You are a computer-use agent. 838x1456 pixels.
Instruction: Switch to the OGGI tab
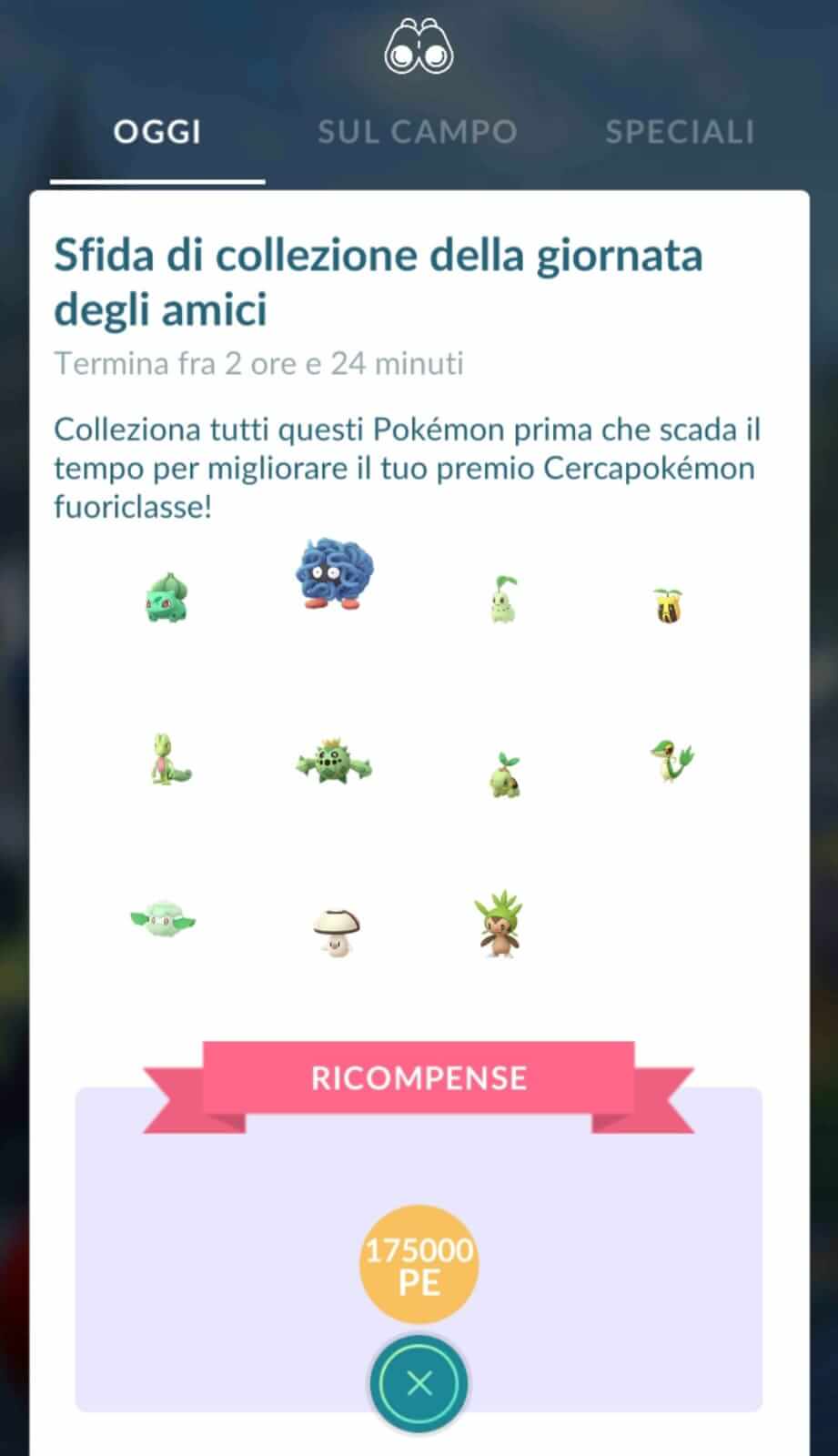pyautogui.click(x=156, y=133)
